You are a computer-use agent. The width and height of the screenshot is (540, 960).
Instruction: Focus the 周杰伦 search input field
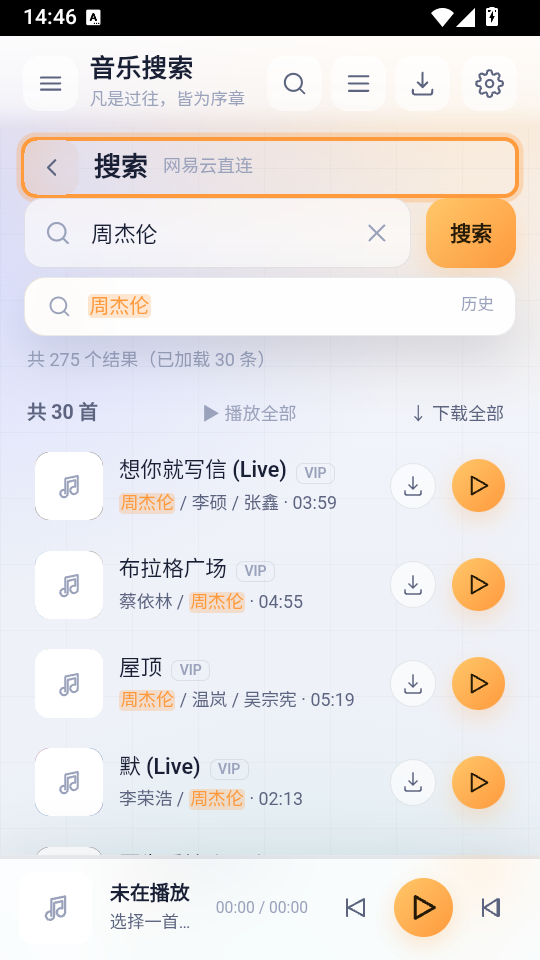(217, 233)
